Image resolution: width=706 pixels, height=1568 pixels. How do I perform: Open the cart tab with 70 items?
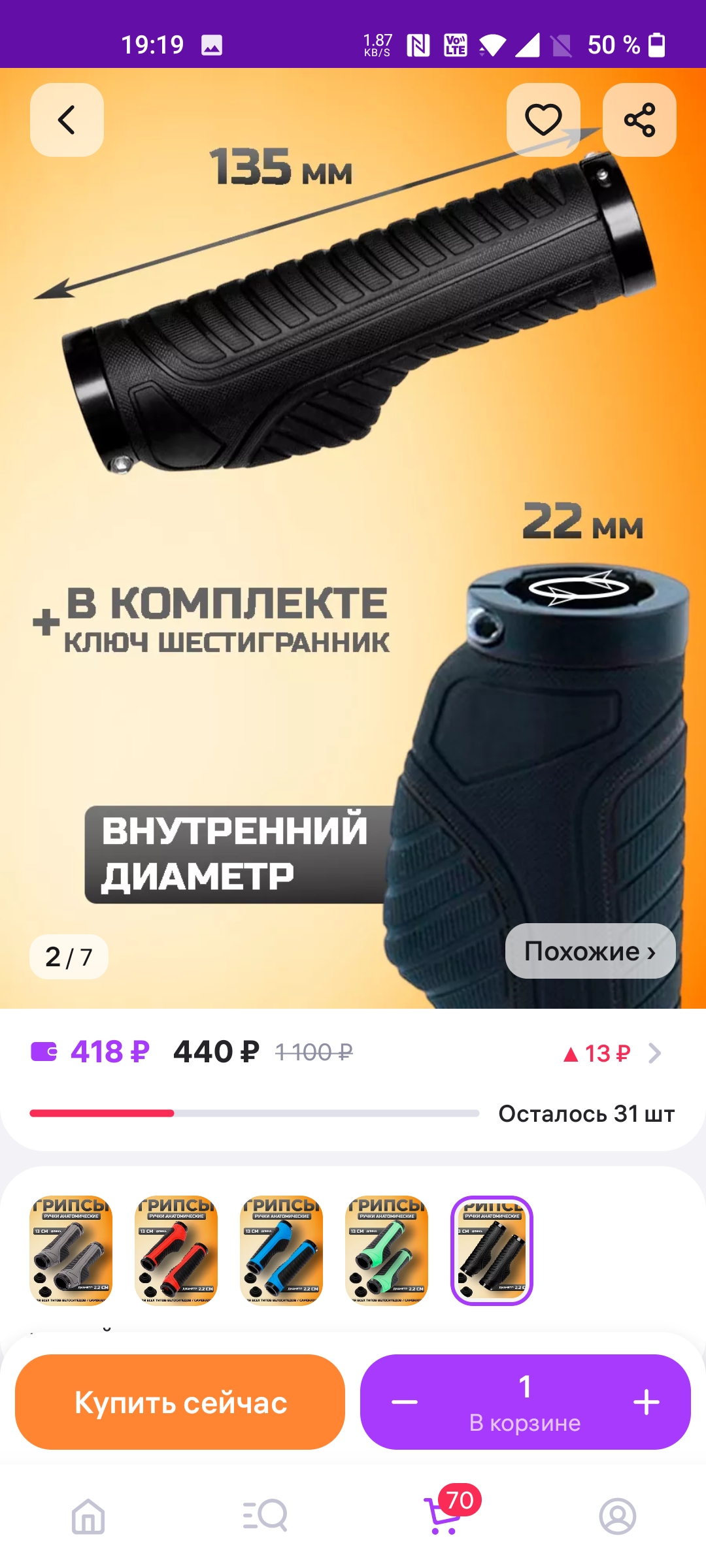pyautogui.click(x=443, y=1516)
